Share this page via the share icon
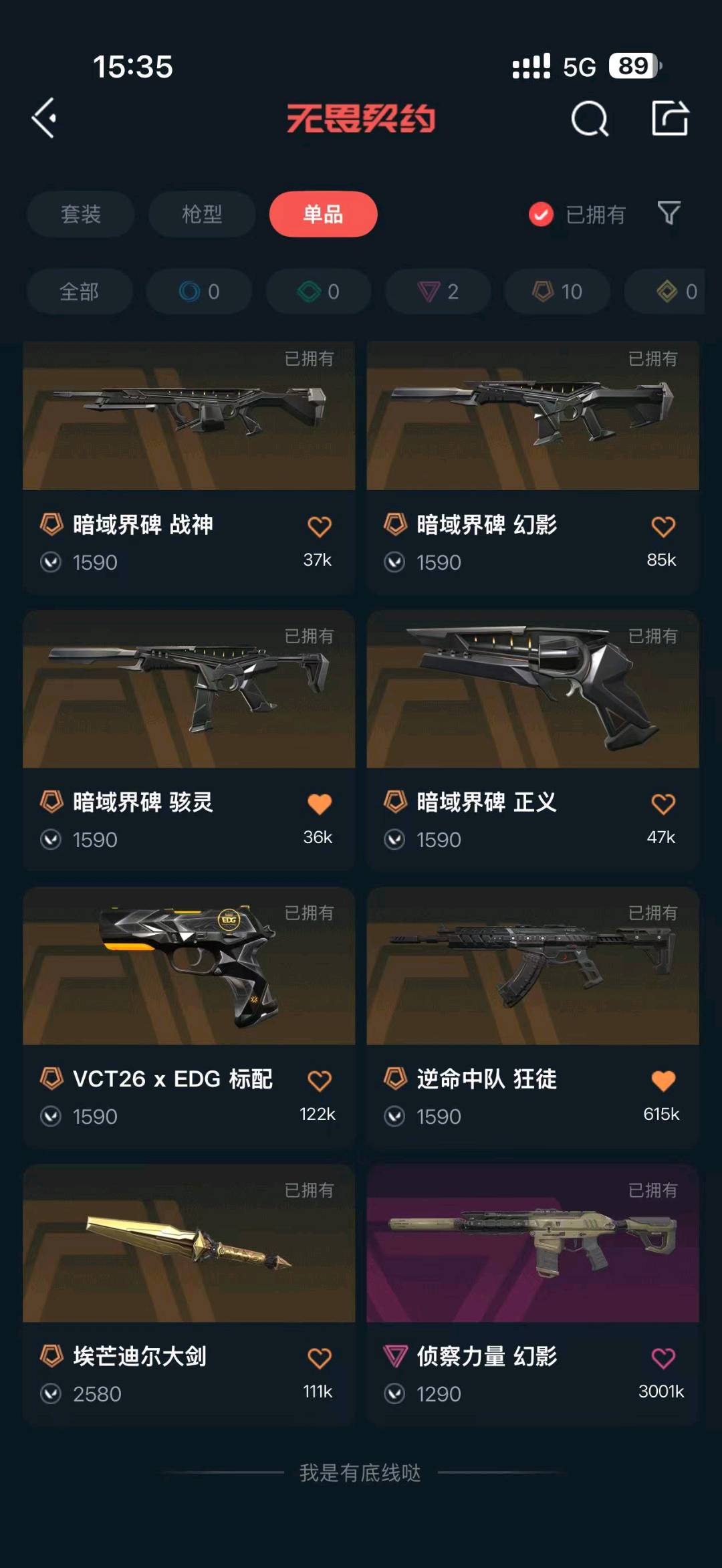 click(x=670, y=118)
